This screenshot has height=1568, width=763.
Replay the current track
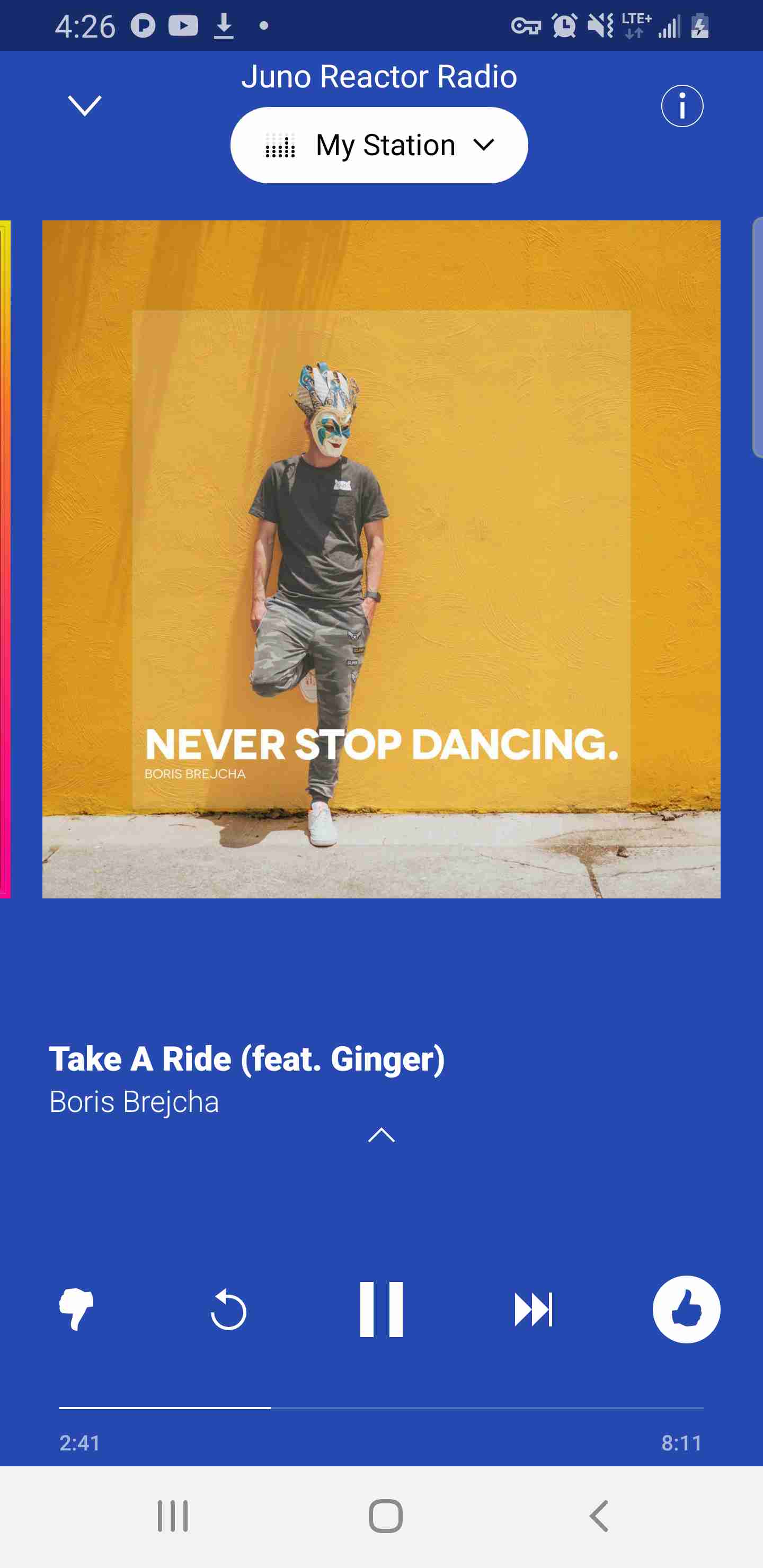(228, 1308)
